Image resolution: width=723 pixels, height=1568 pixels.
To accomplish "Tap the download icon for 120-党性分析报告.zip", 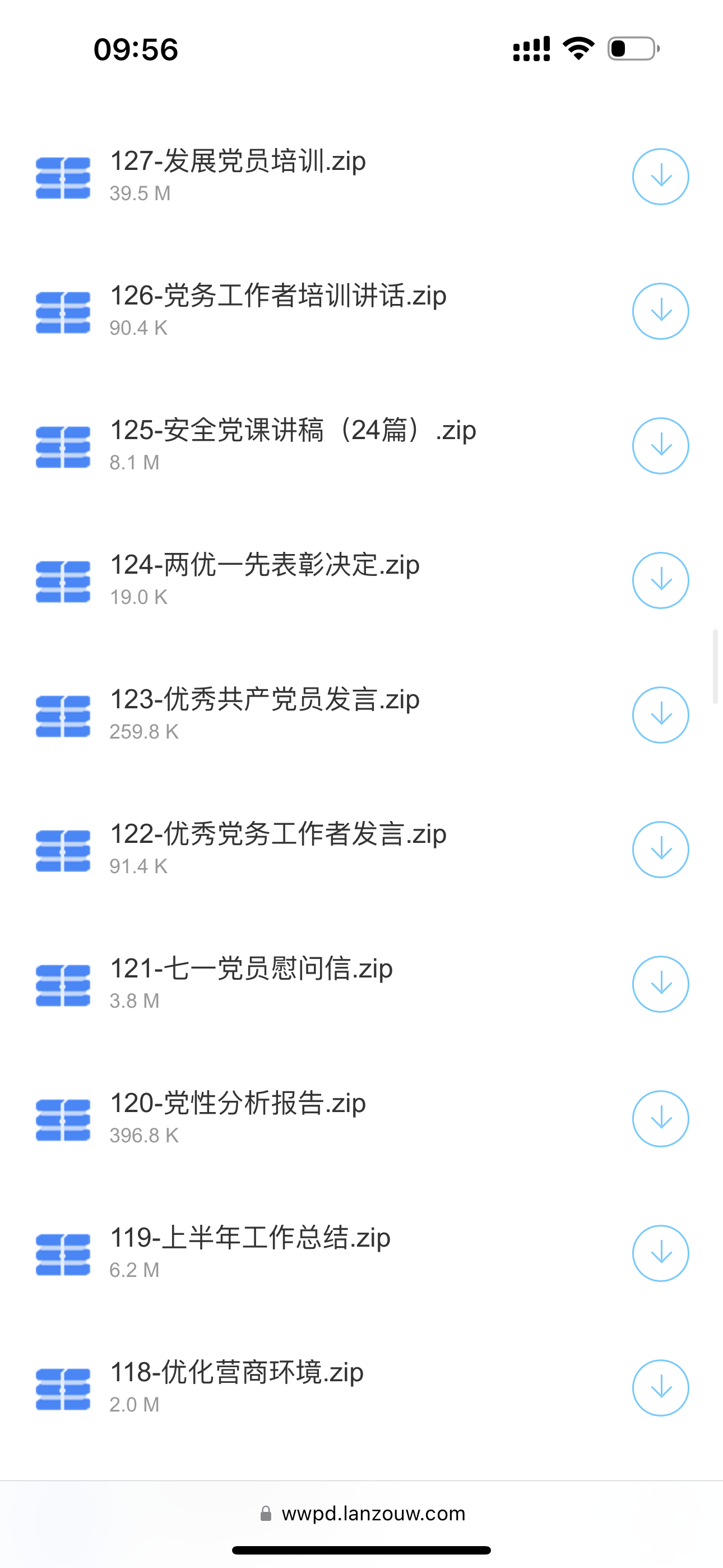I will (660, 1118).
